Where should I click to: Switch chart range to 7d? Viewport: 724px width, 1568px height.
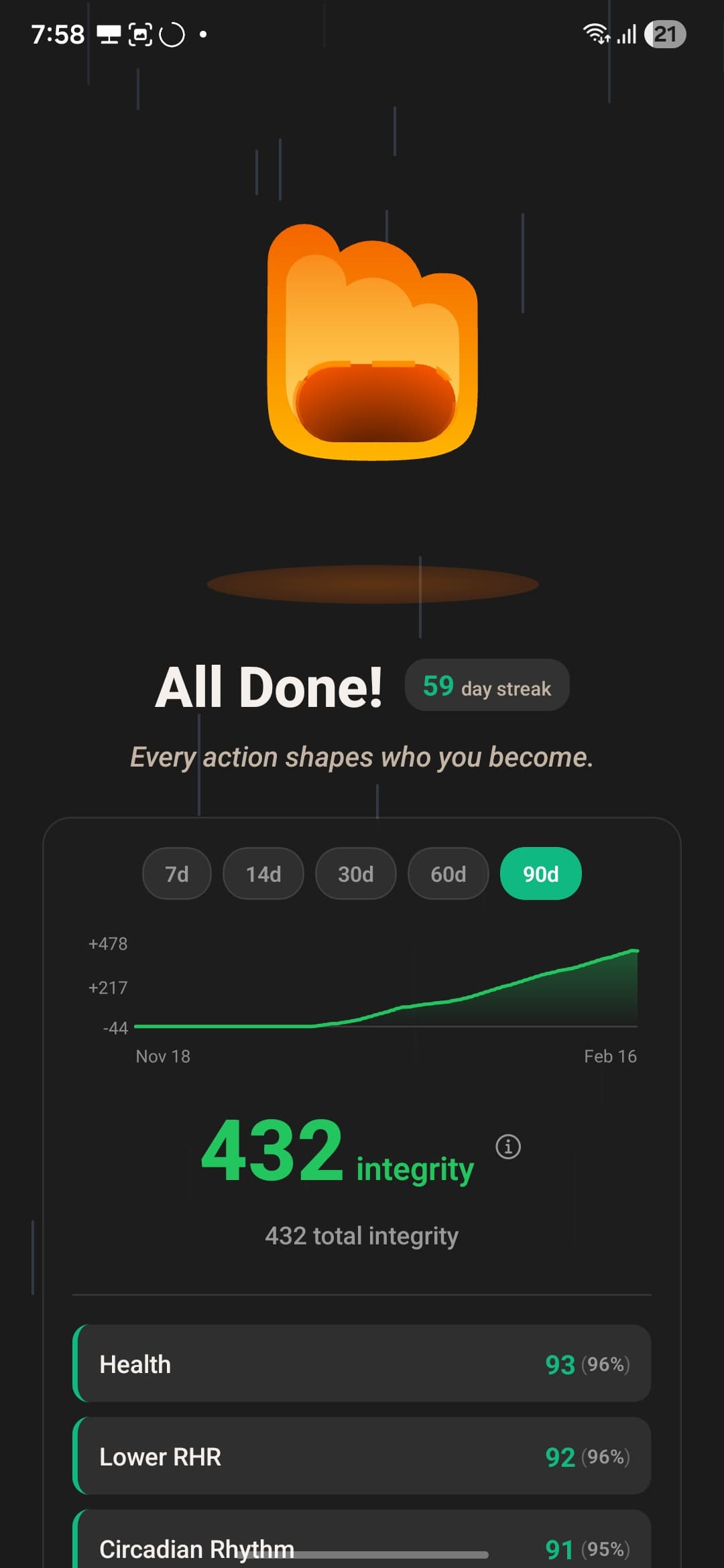[177, 874]
